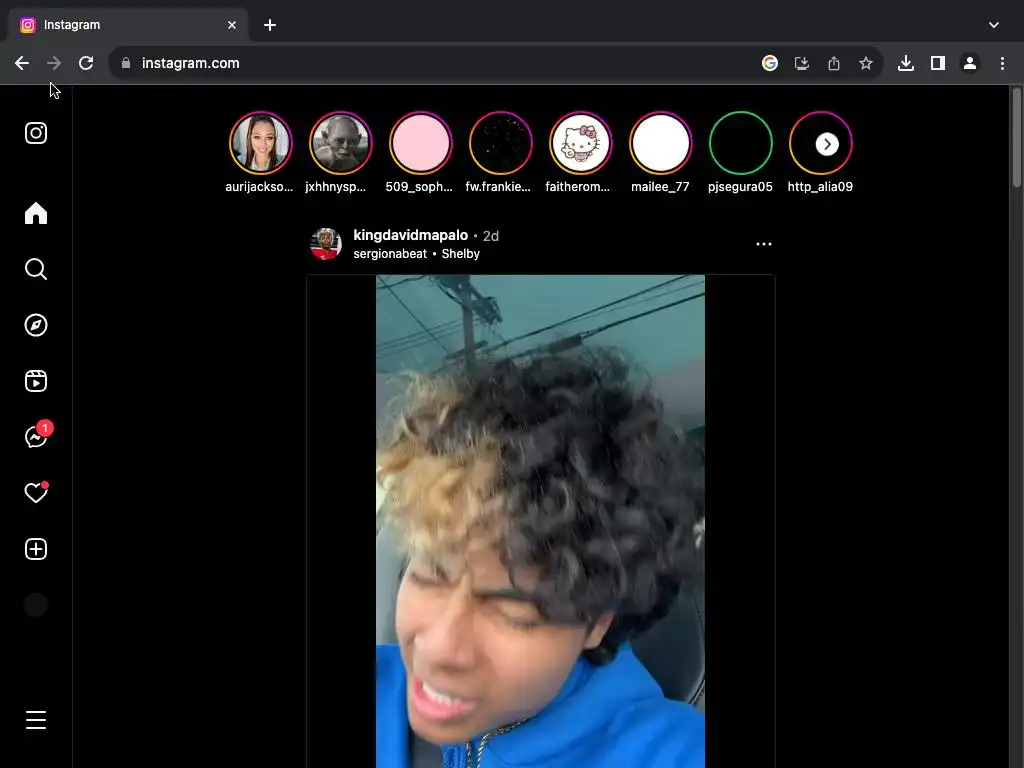This screenshot has width=1024, height=768.
Task: Go to the Home feed
Action: [36, 213]
